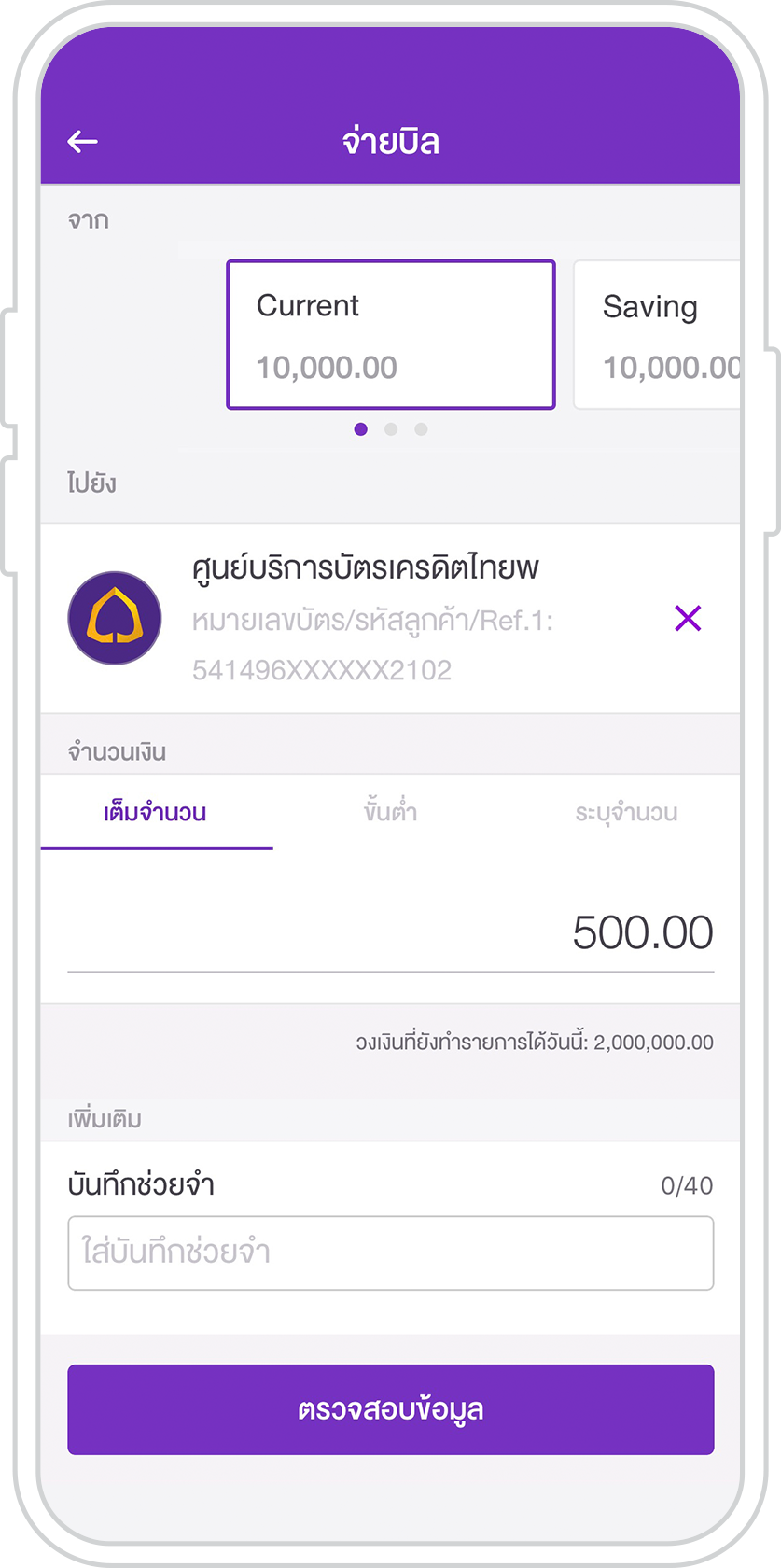This screenshot has width=781, height=1568.
Task: Switch to the ระบุจำนวน tab
Action: pos(625,813)
